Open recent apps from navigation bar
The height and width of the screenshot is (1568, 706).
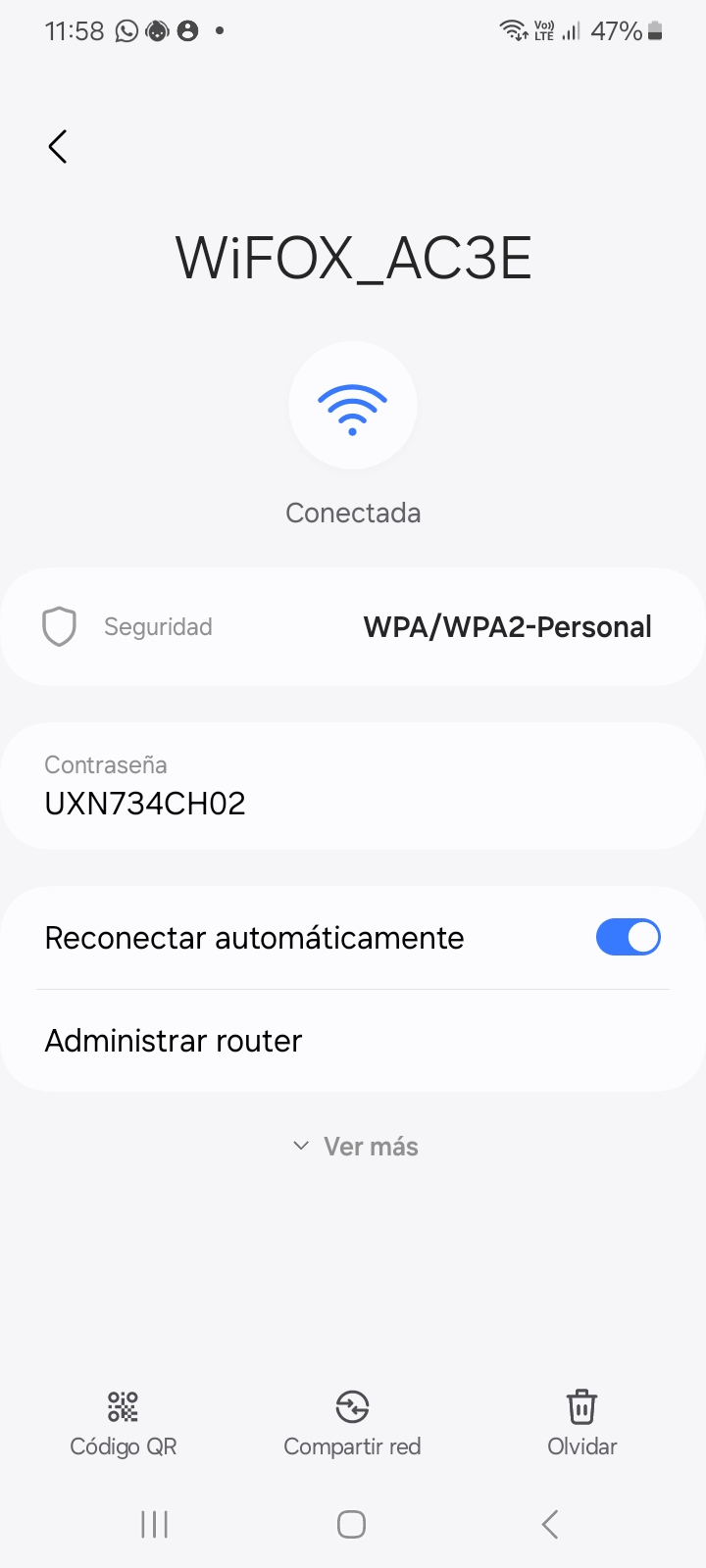154,1524
